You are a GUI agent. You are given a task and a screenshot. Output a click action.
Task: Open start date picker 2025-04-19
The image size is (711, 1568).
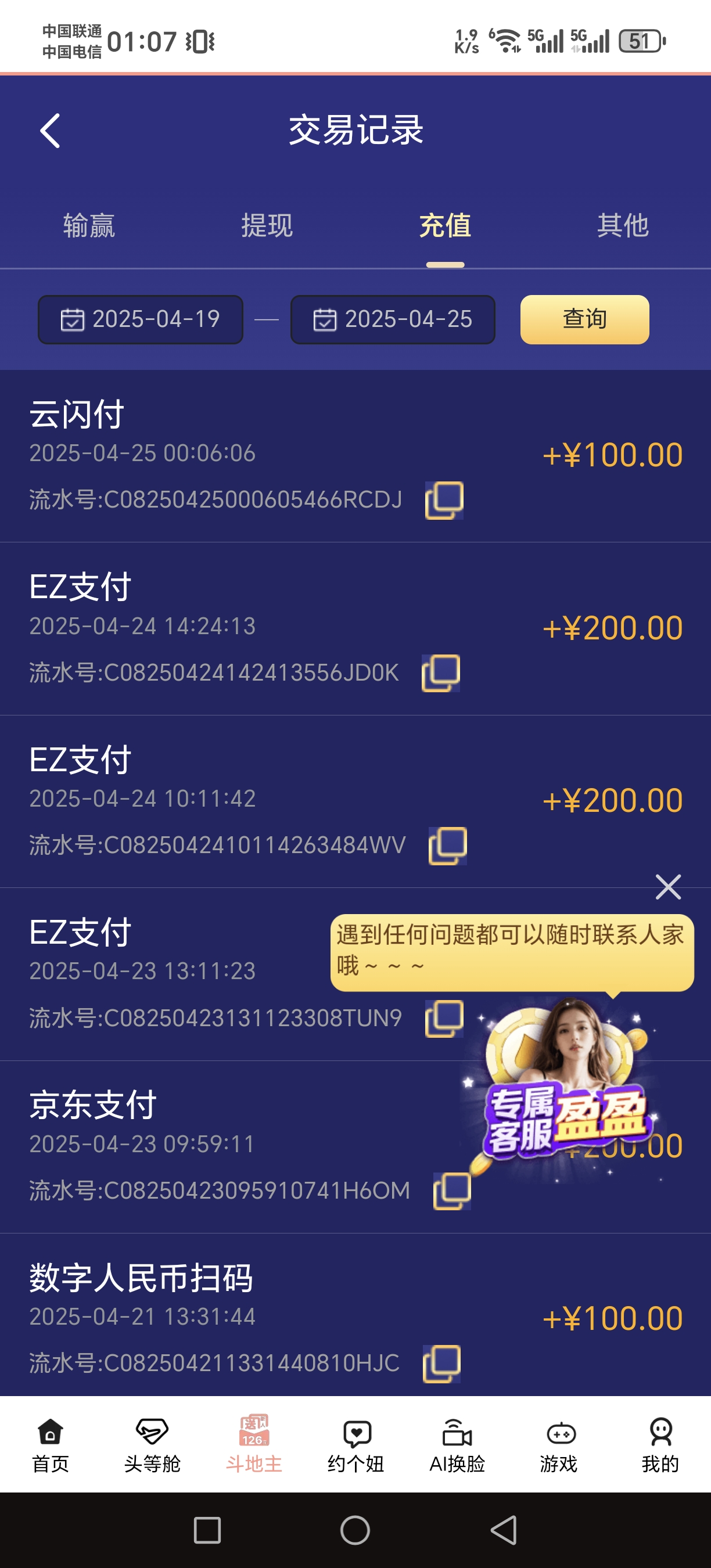click(x=141, y=319)
